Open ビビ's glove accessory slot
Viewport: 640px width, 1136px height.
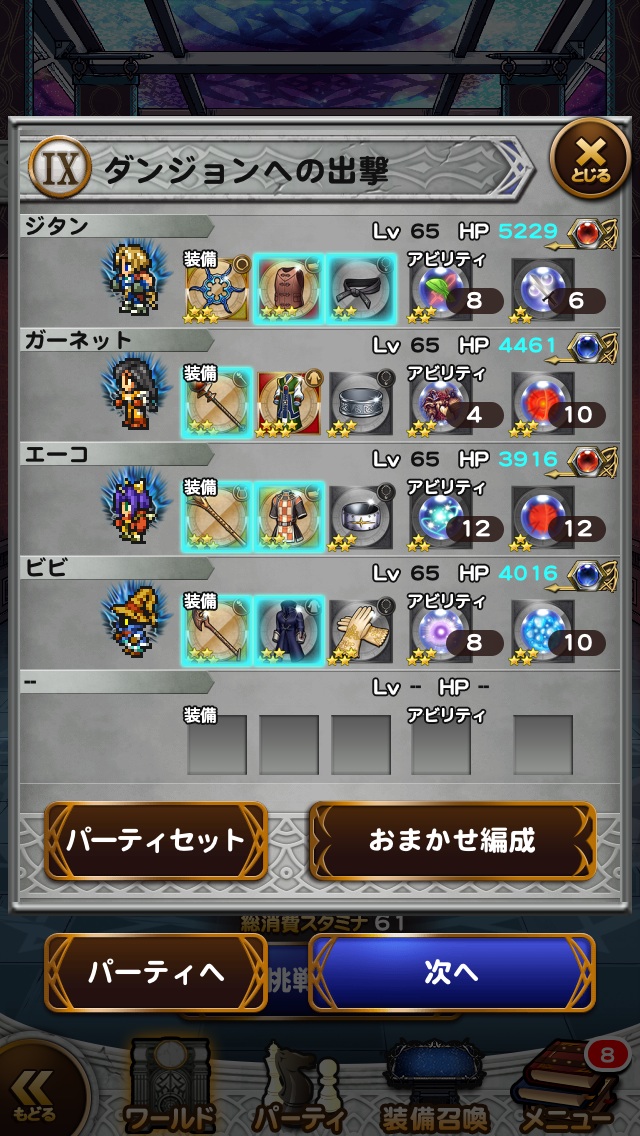pyautogui.click(x=361, y=630)
